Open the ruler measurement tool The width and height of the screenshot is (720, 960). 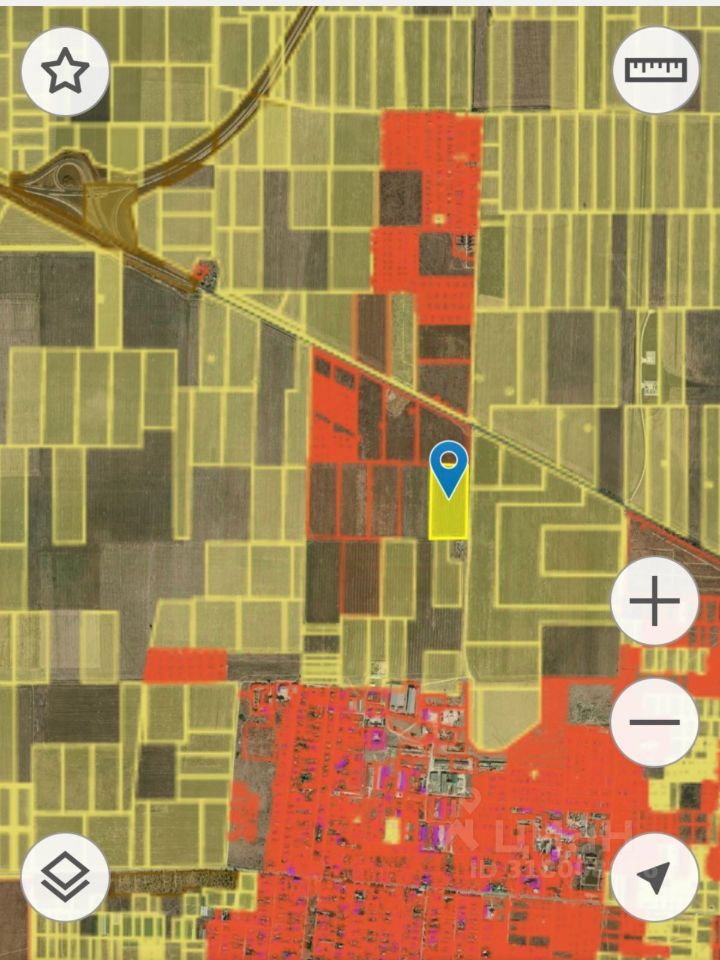coord(656,70)
